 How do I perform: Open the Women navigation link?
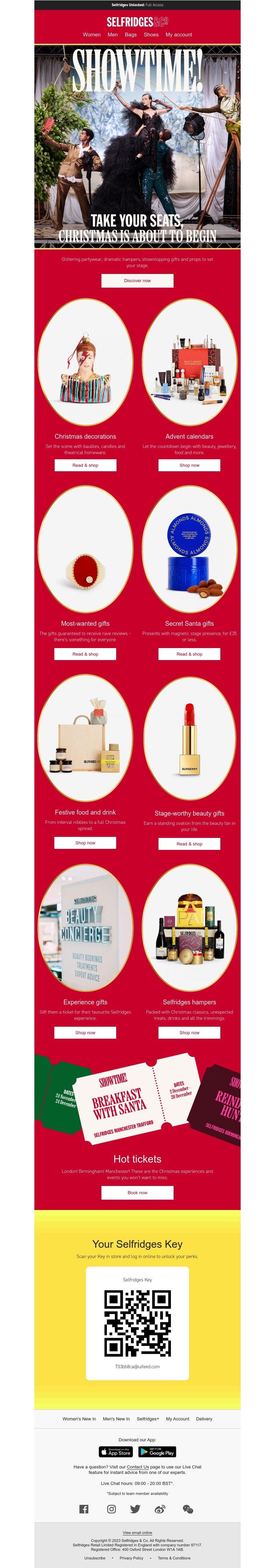click(91, 35)
